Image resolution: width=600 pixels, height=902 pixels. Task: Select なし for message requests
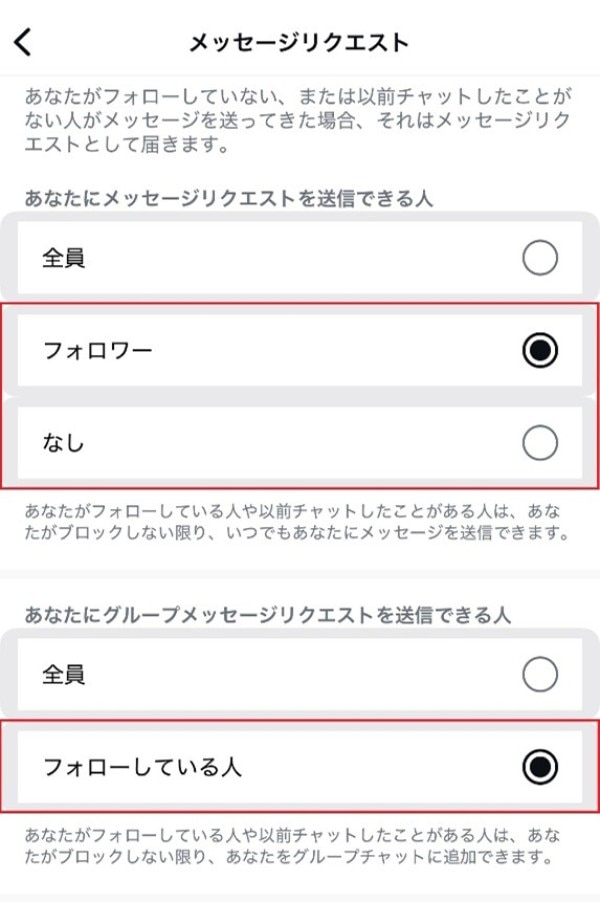click(540, 443)
